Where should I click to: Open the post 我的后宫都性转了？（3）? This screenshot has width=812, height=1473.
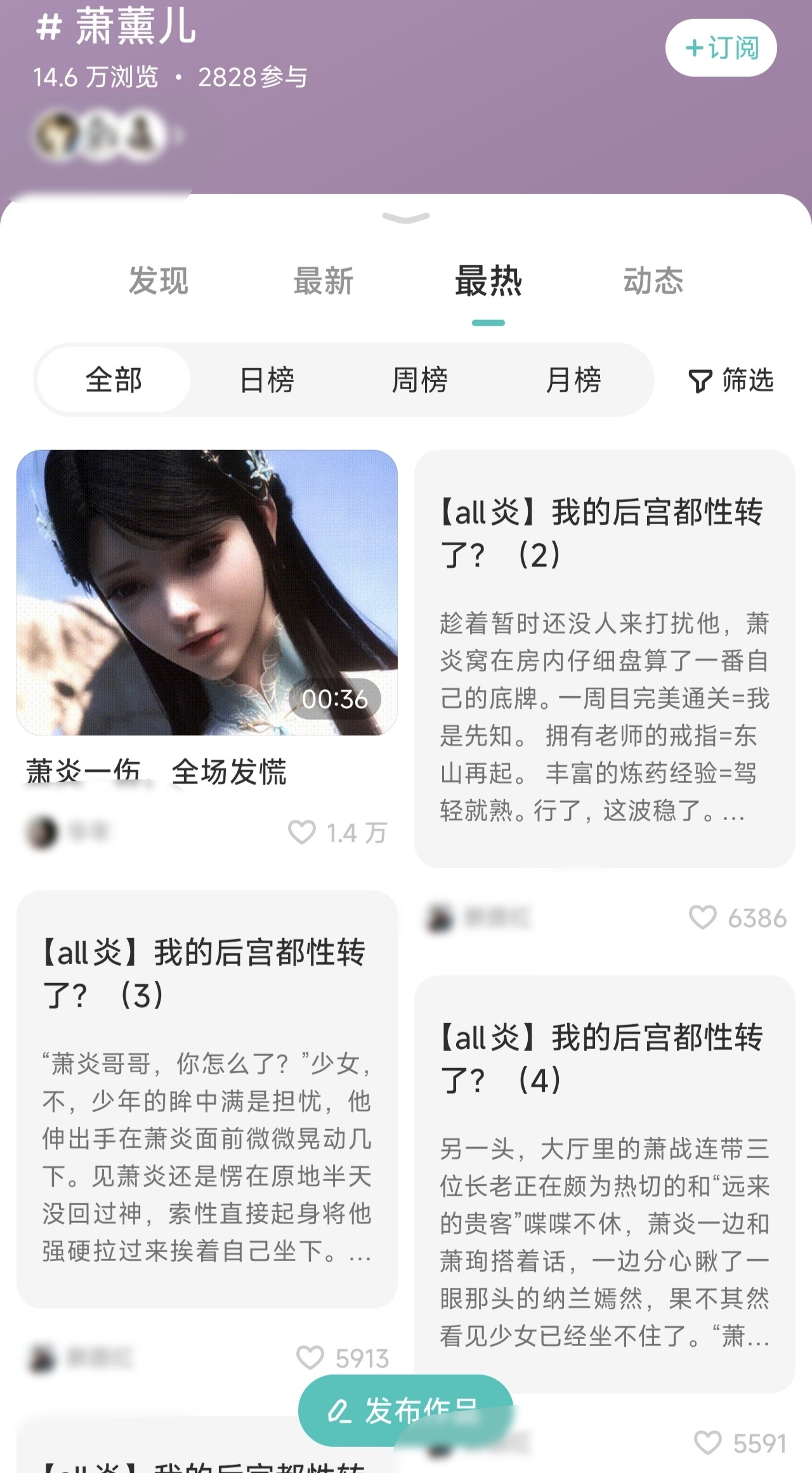207,1099
